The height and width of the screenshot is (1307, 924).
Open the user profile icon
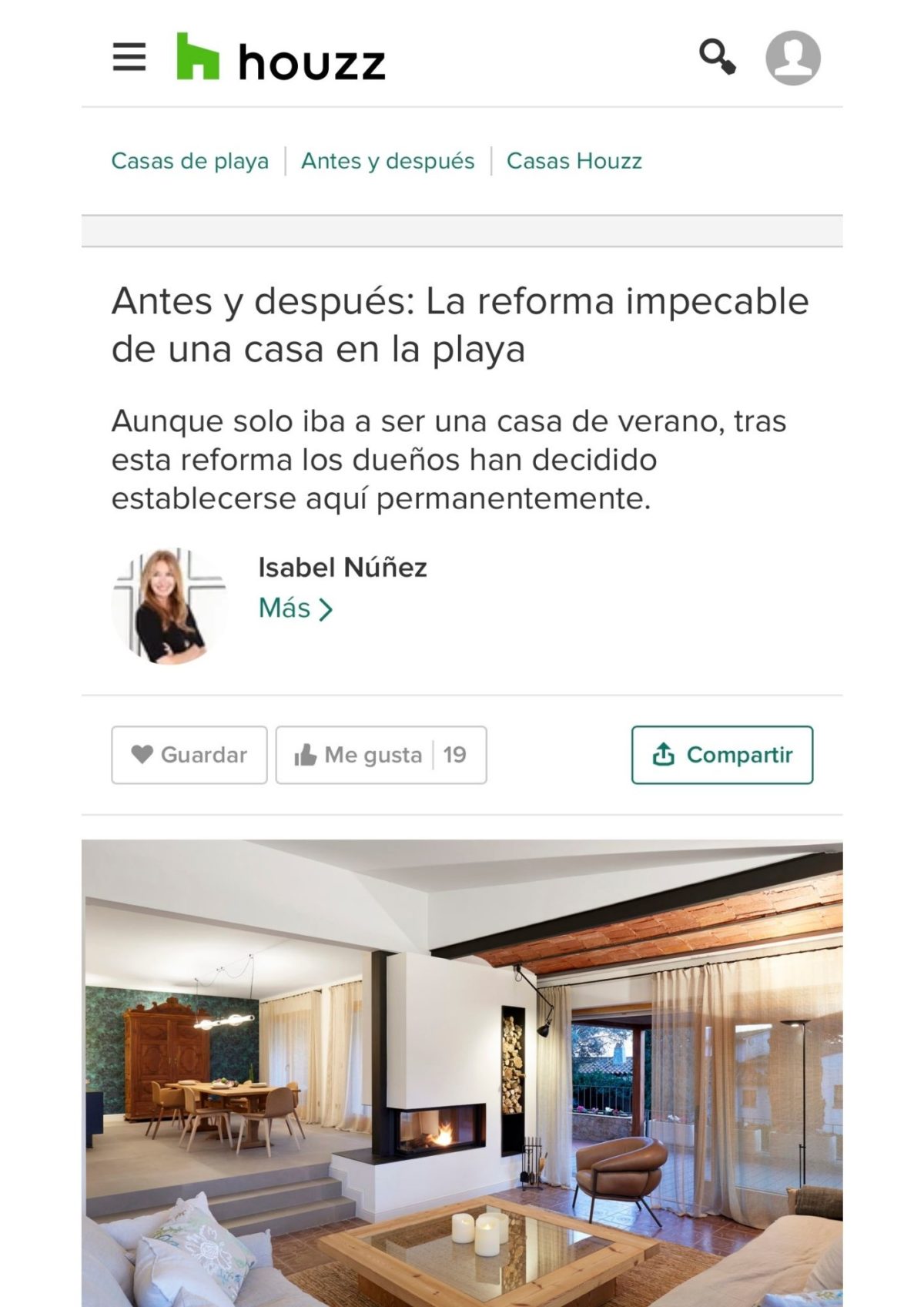tap(792, 58)
